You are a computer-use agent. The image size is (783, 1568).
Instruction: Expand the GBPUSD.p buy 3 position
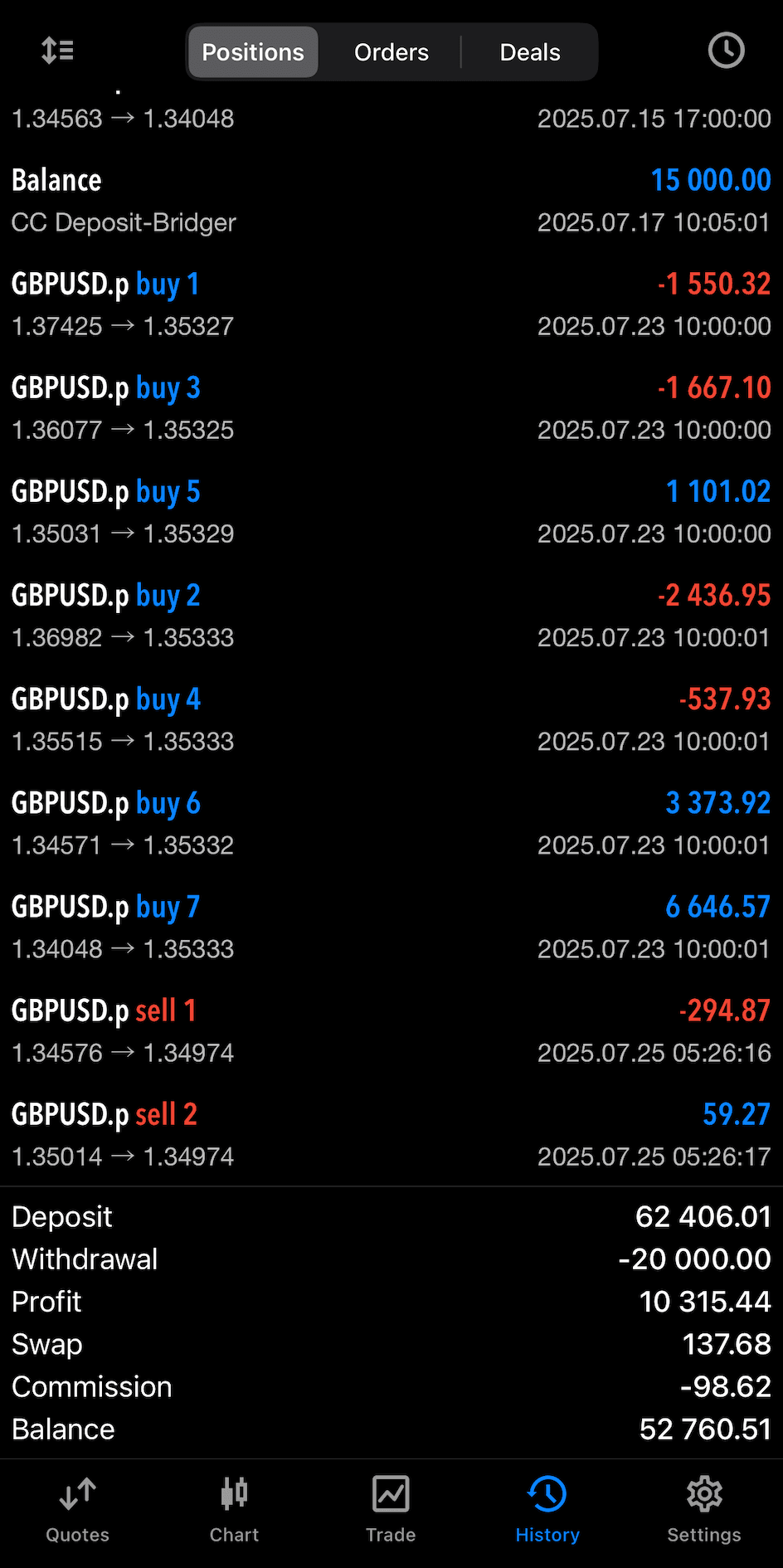pos(391,408)
